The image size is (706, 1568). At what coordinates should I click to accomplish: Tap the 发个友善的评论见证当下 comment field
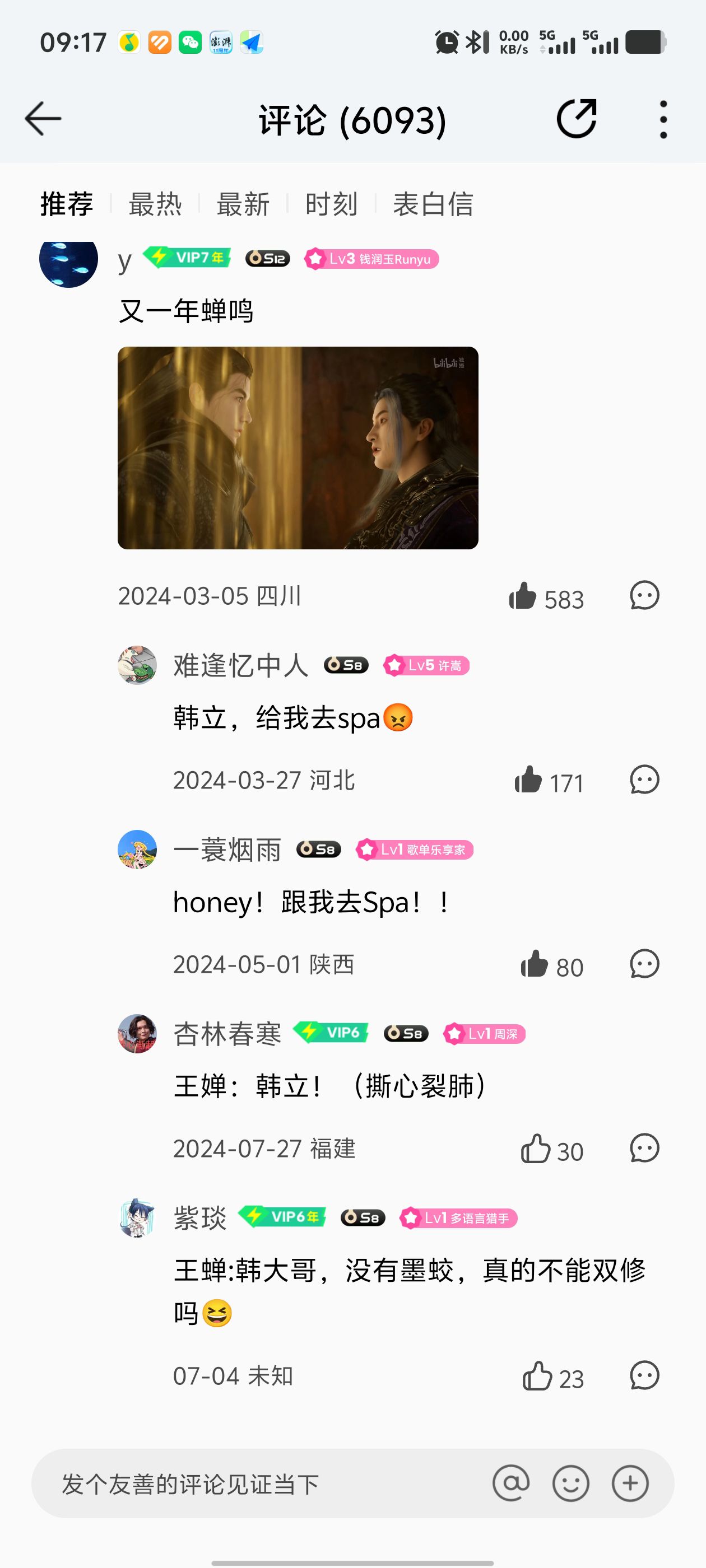coord(244,1484)
